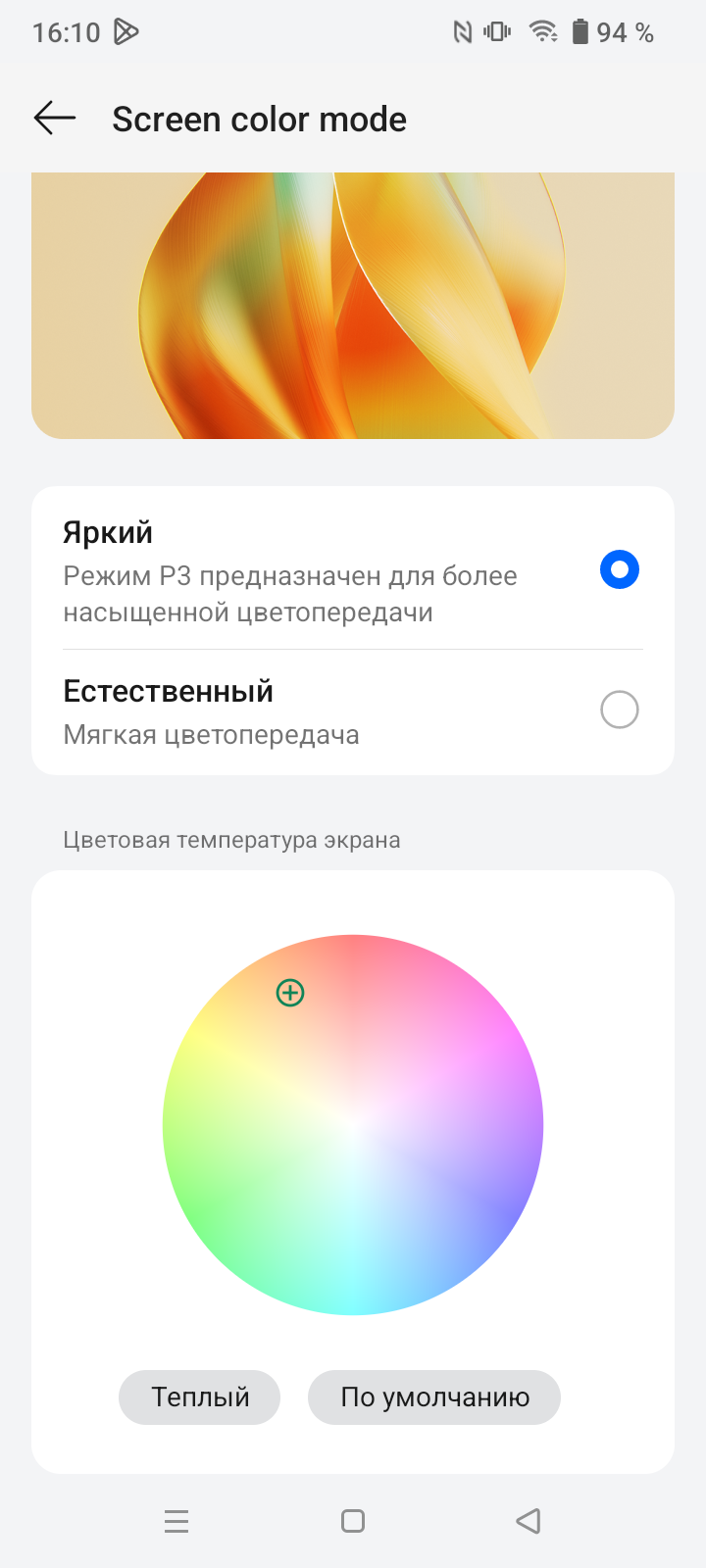Select the Яркий color mode
The height and width of the screenshot is (1568, 706).
tap(619, 569)
